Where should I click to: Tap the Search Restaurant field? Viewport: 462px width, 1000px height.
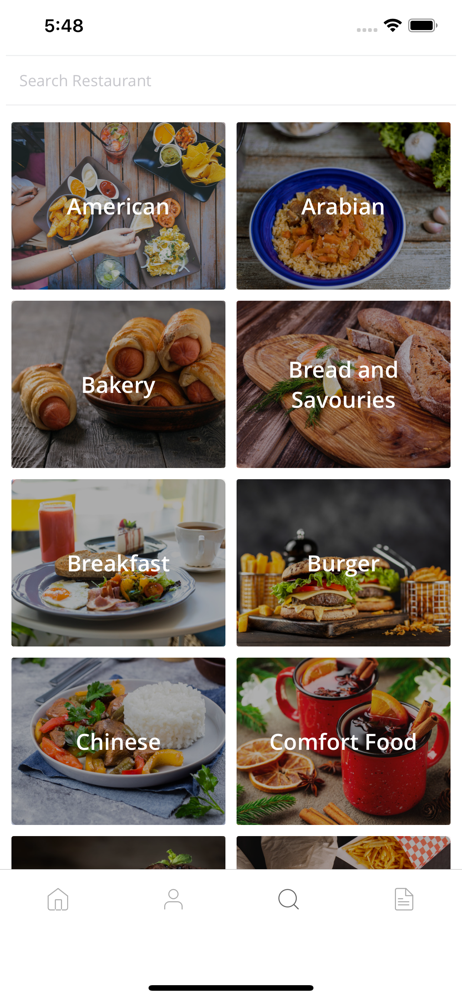pos(231,81)
